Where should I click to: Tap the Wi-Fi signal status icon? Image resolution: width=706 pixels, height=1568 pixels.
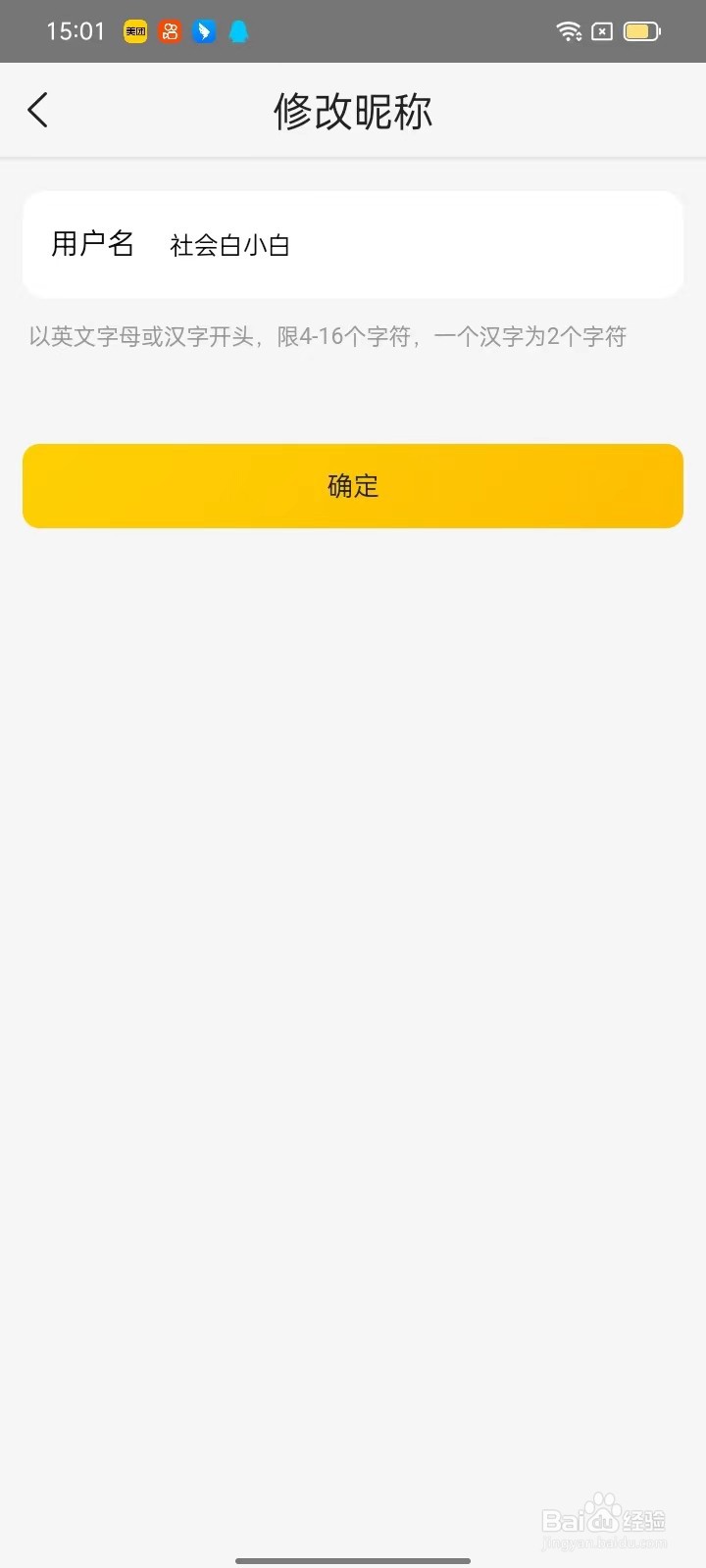tap(569, 30)
